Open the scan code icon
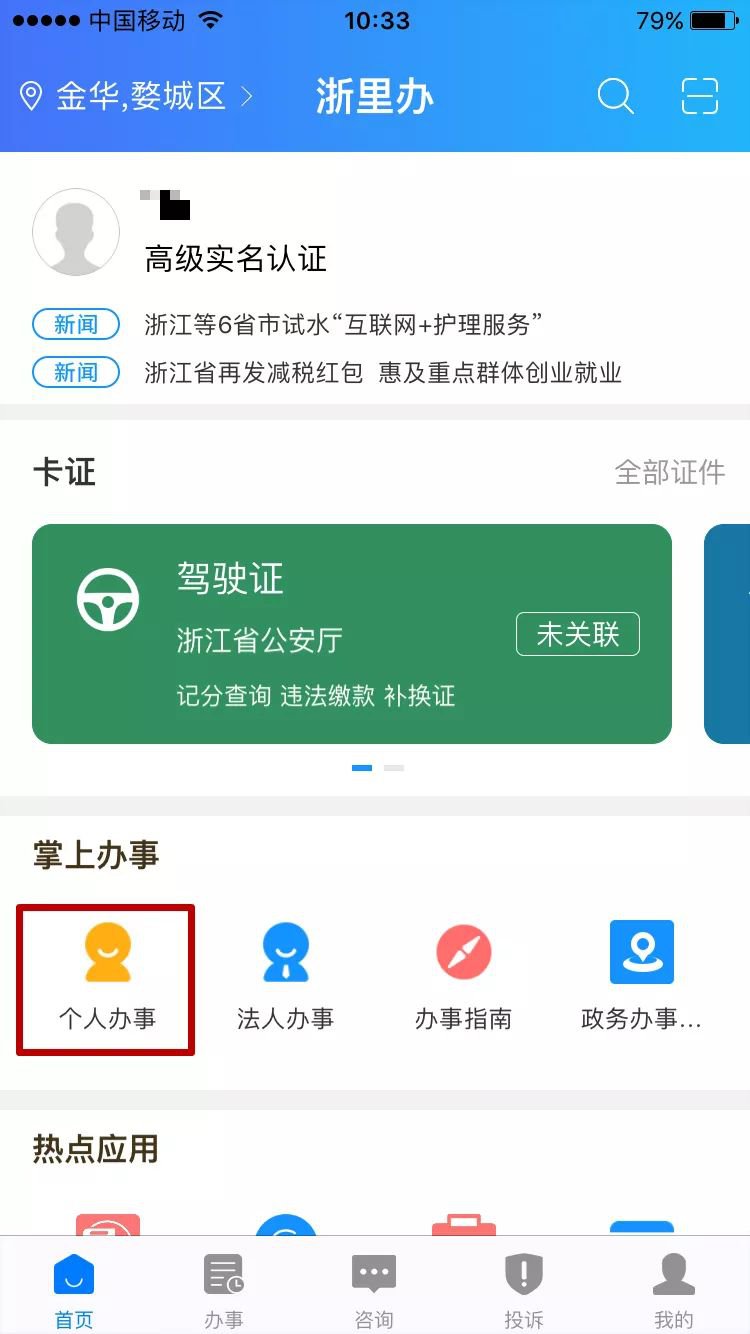The image size is (750, 1334). click(x=700, y=97)
